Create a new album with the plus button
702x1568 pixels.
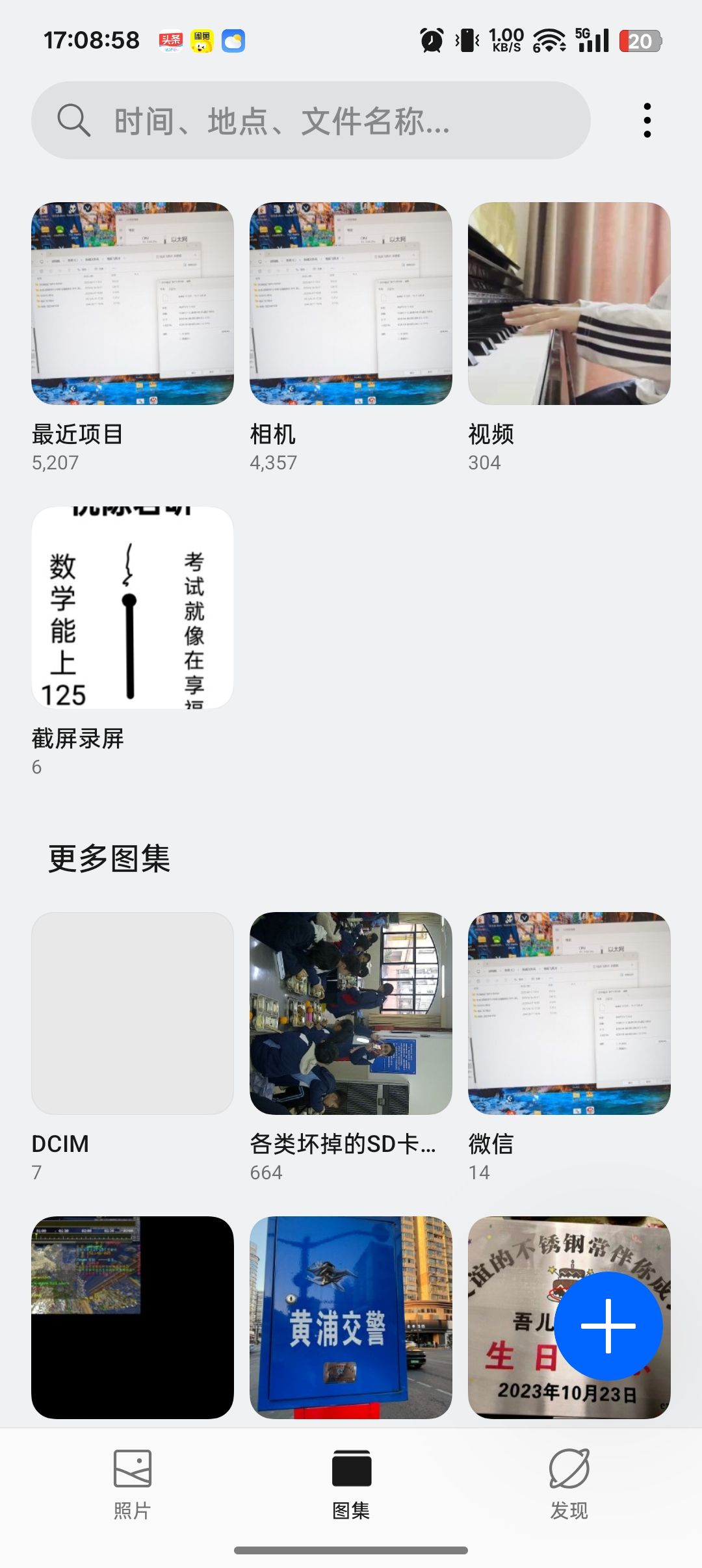tap(608, 1326)
